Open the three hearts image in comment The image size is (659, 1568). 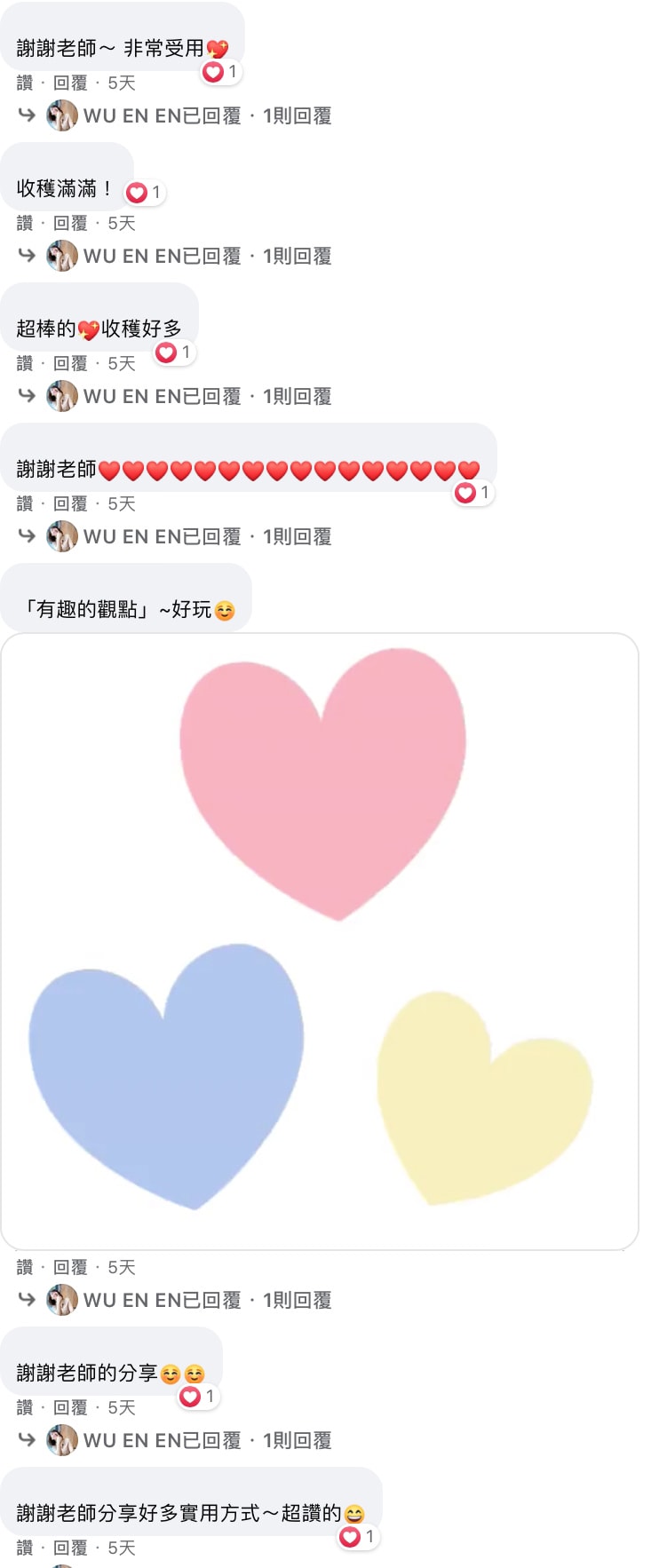tap(320, 941)
